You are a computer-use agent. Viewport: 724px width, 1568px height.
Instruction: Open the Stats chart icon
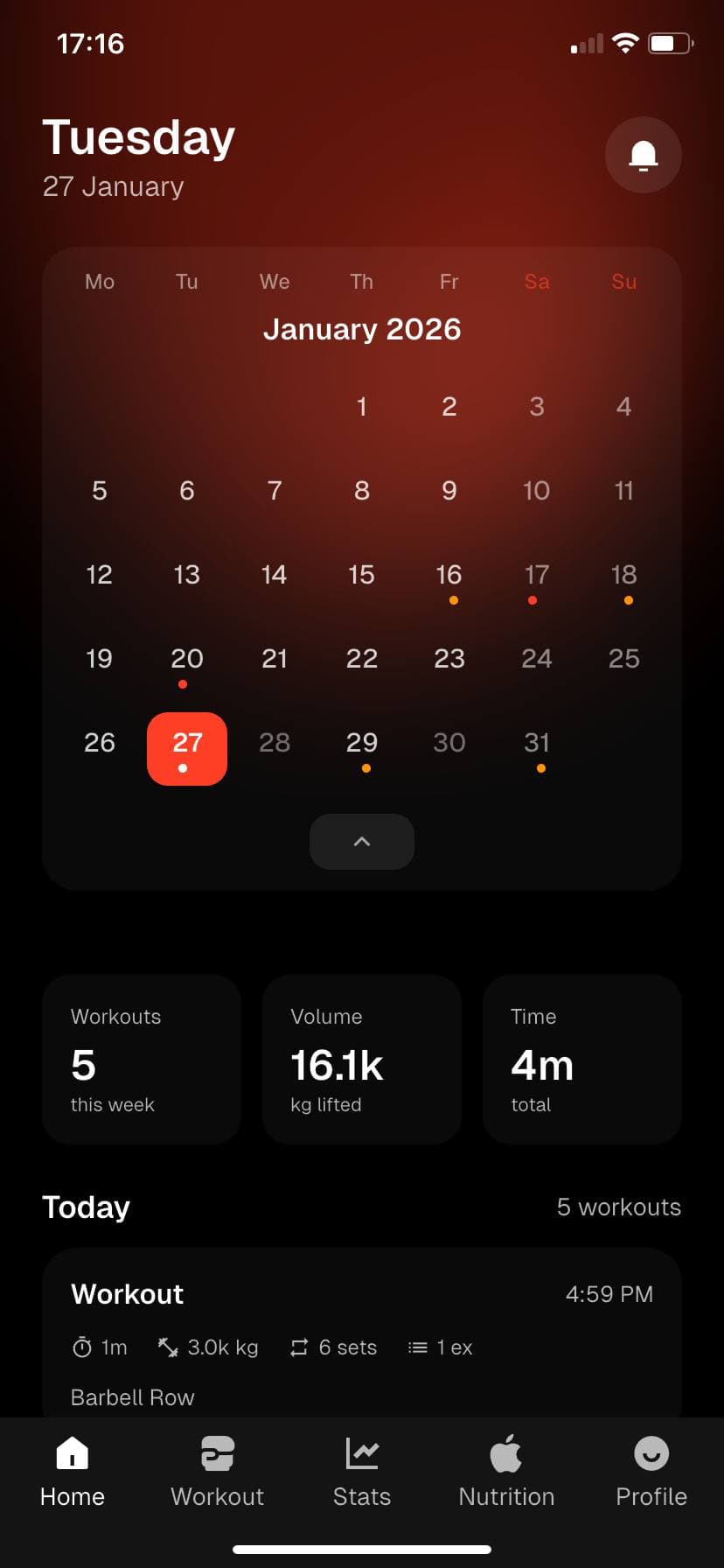(x=362, y=1453)
